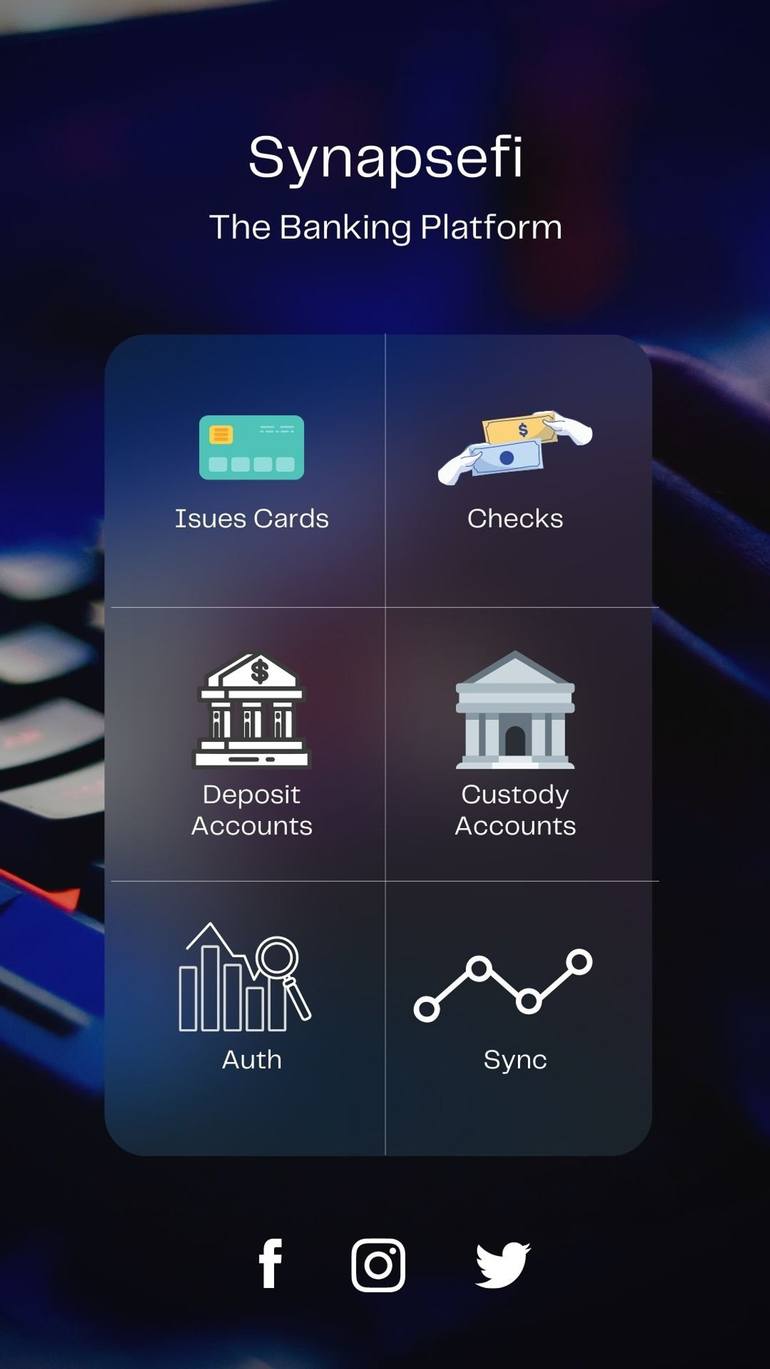Open the Instagram icon

coord(378,1263)
